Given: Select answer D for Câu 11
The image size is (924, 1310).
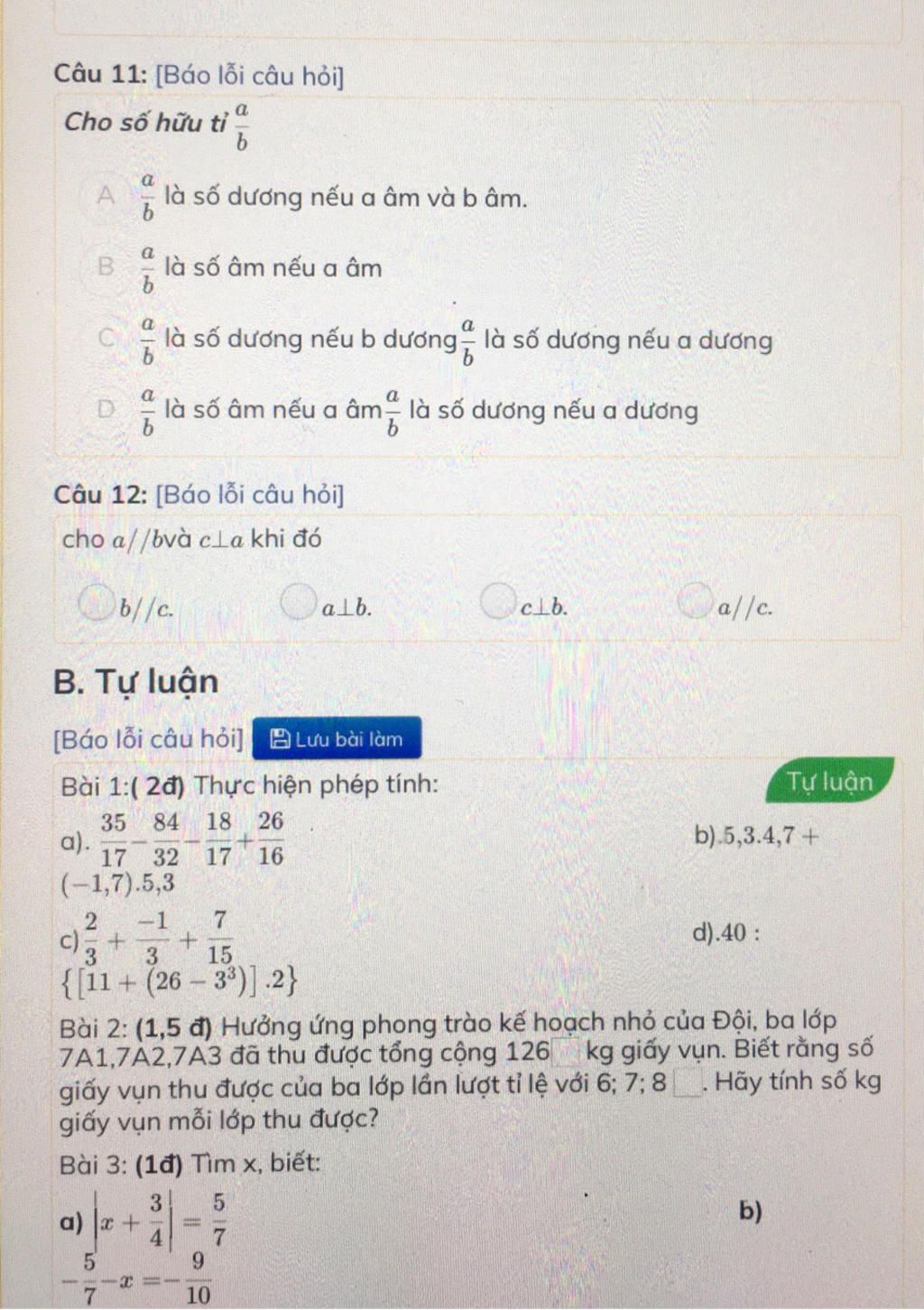Looking at the screenshot, I should pos(107,409).
